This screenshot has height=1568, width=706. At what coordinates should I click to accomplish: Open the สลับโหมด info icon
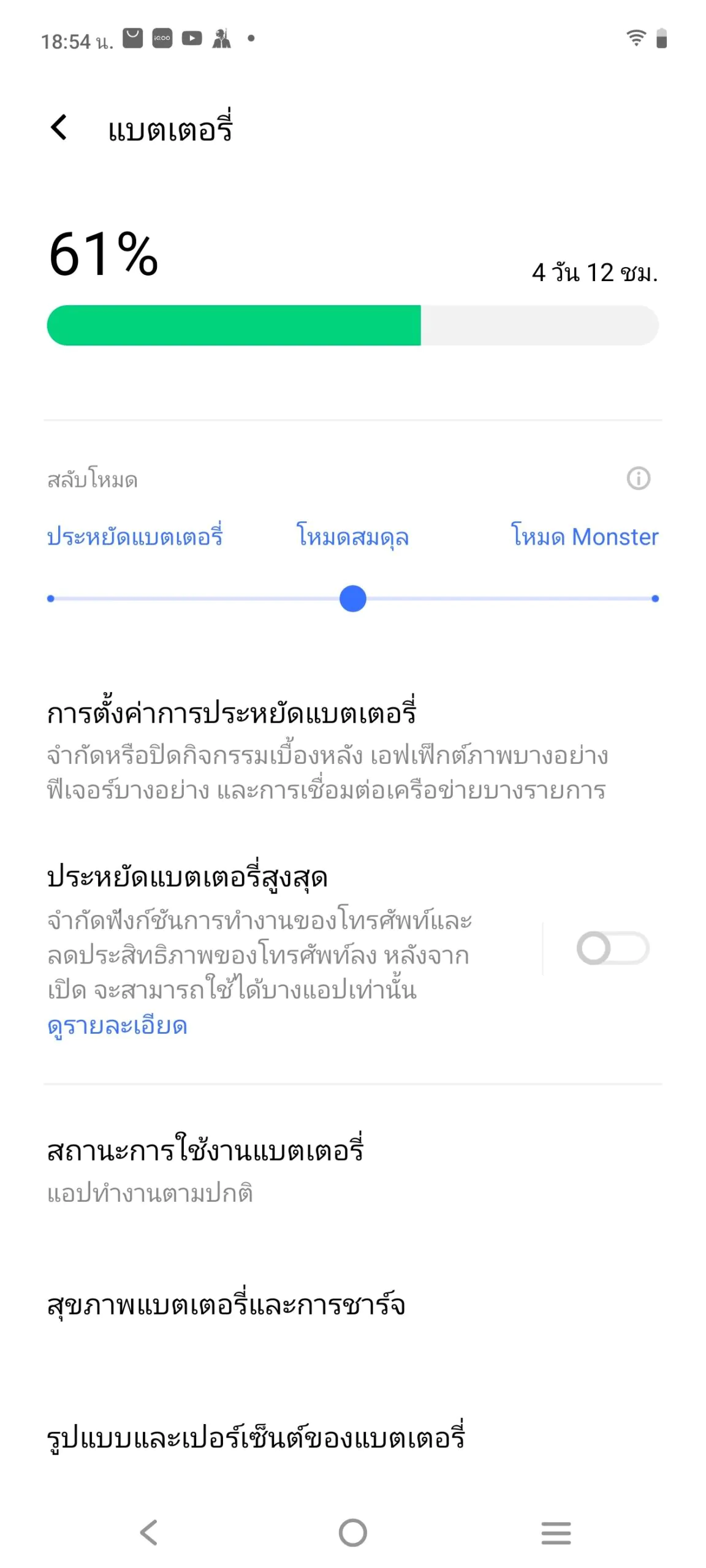(638, 478)
